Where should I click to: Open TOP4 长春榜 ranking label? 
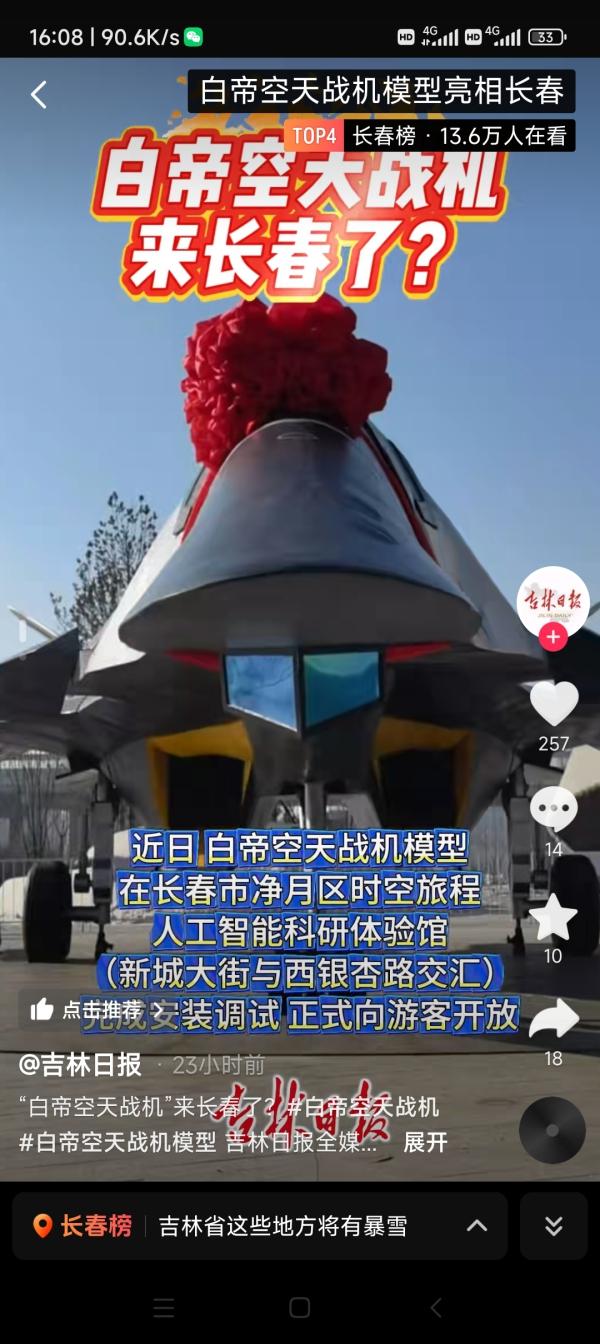click(430, 136)
